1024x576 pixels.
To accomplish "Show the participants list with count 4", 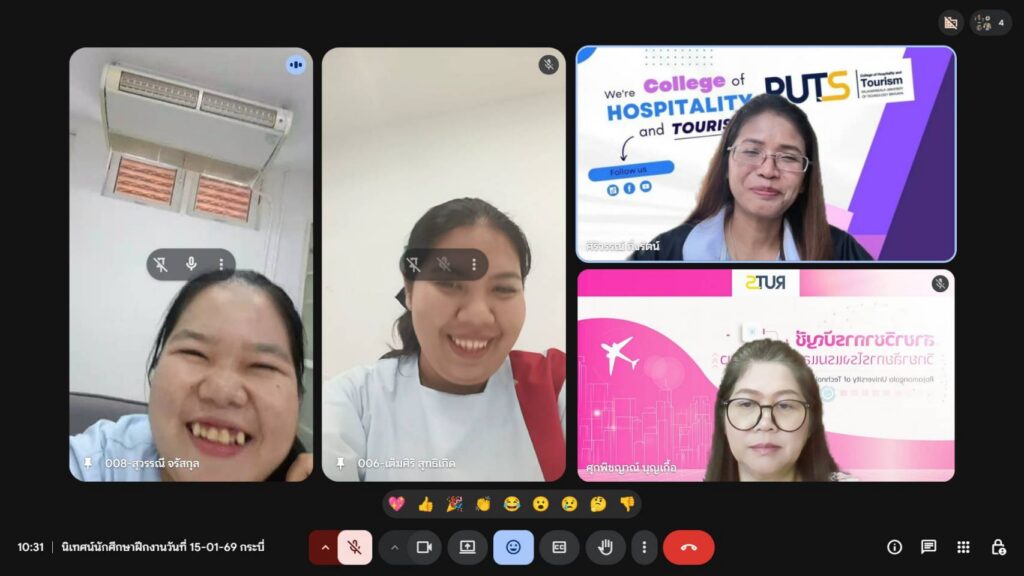I will pos(990,22).
